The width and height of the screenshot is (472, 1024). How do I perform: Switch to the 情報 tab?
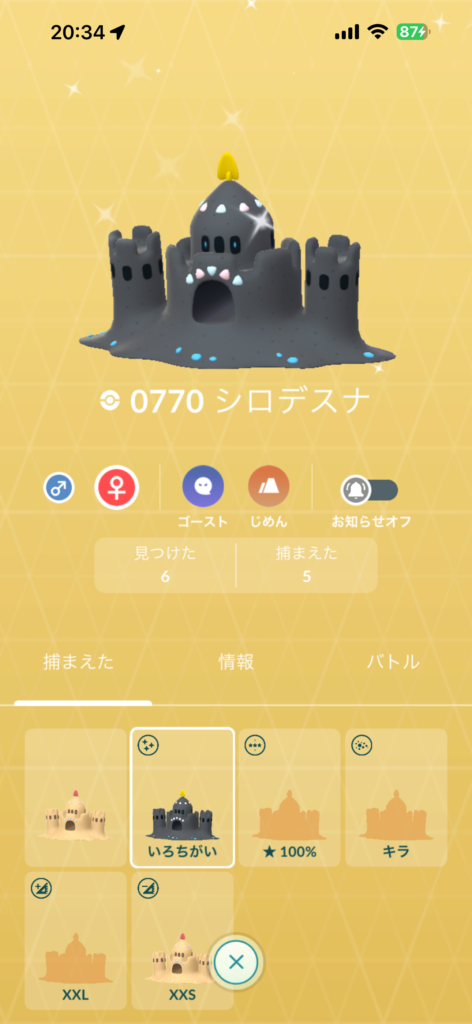(236, 662)
